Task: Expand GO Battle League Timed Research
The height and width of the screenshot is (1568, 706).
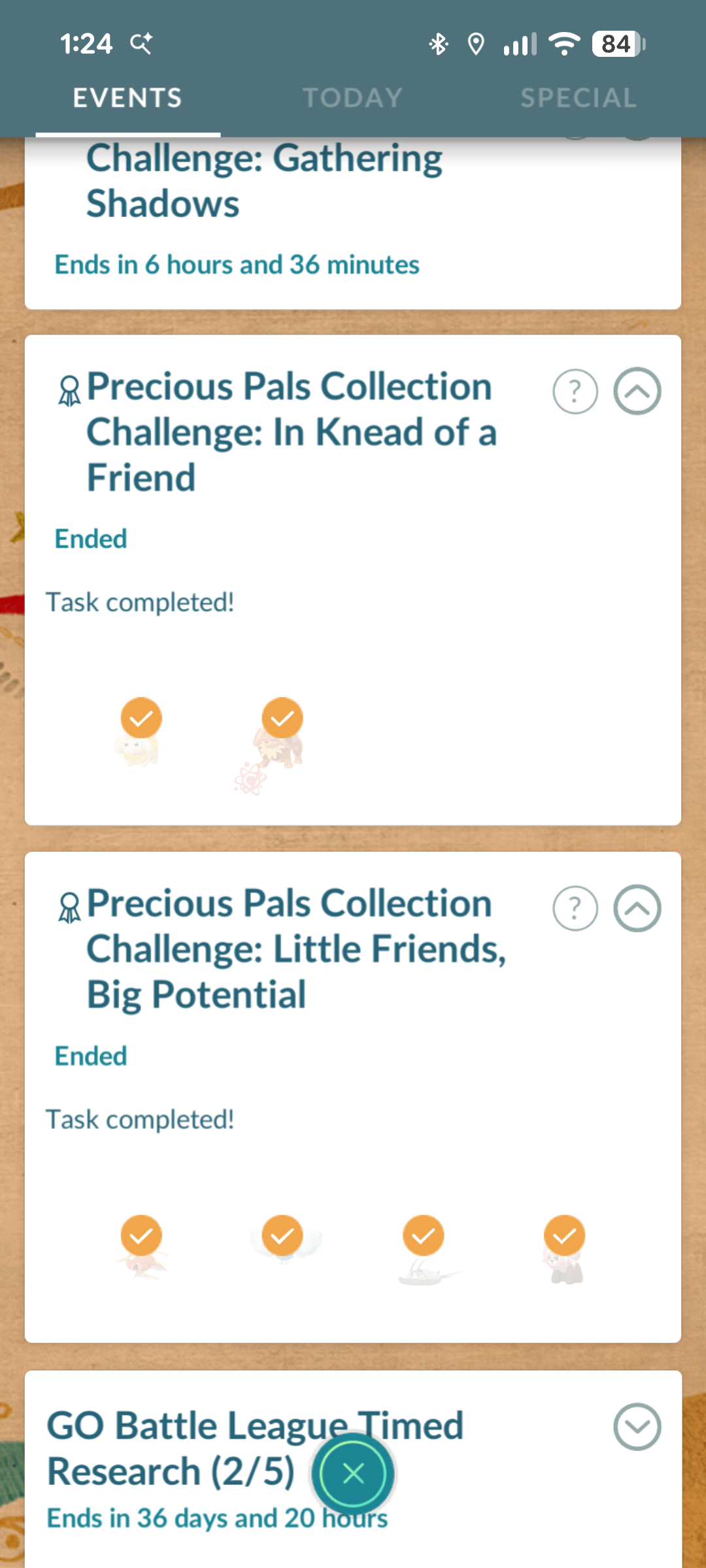Action: click(x=637, y=1427)
